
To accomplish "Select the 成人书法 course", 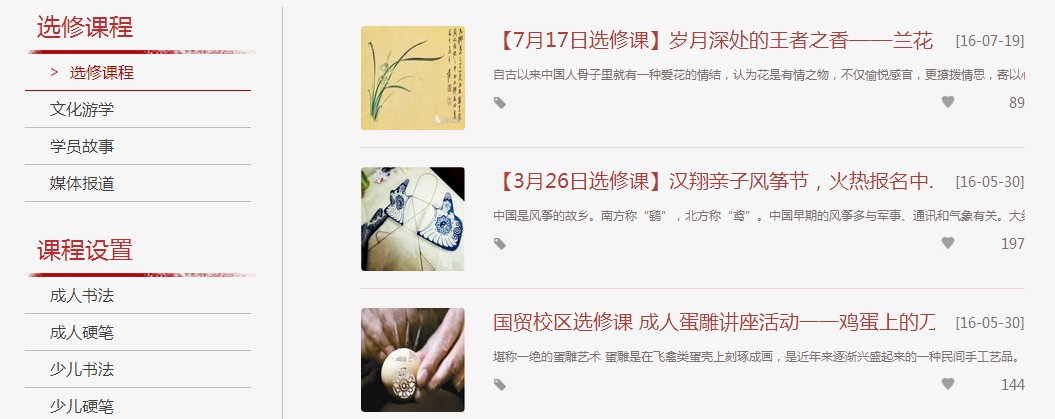I will 82,296.
